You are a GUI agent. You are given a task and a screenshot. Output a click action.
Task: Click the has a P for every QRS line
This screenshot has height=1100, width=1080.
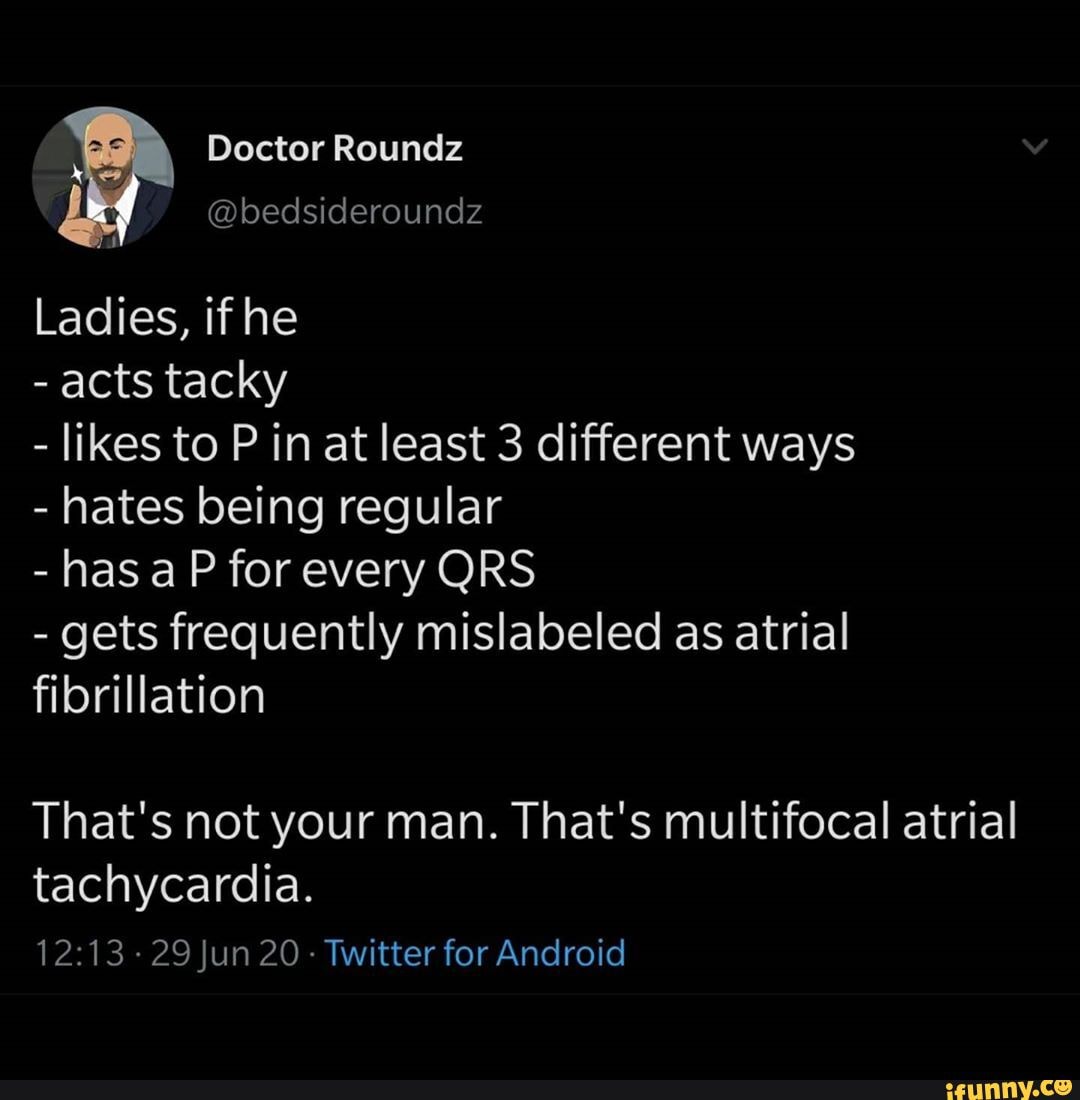click(285, 569)
